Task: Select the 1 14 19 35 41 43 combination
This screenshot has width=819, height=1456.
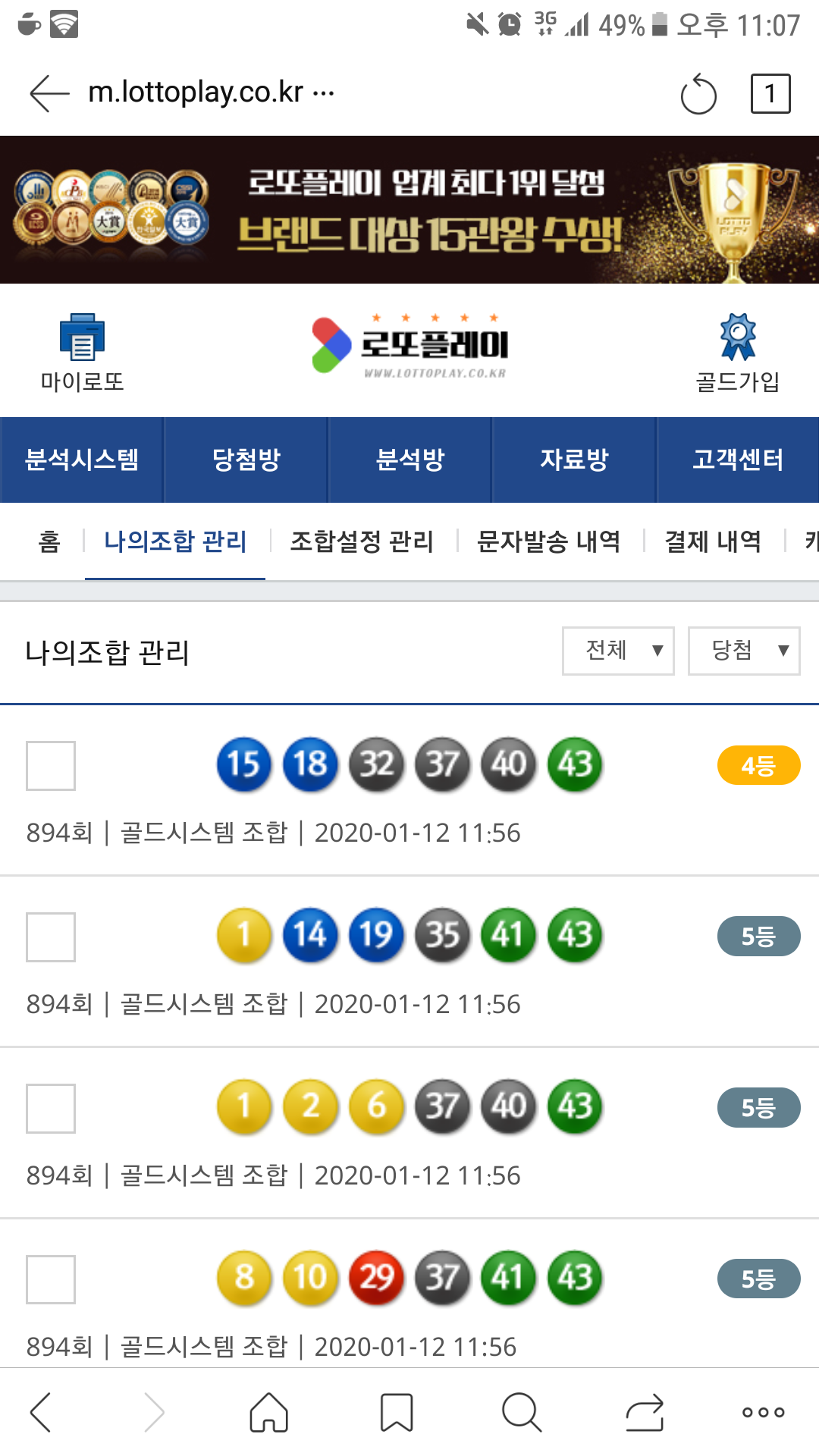Action: (51, 937)
